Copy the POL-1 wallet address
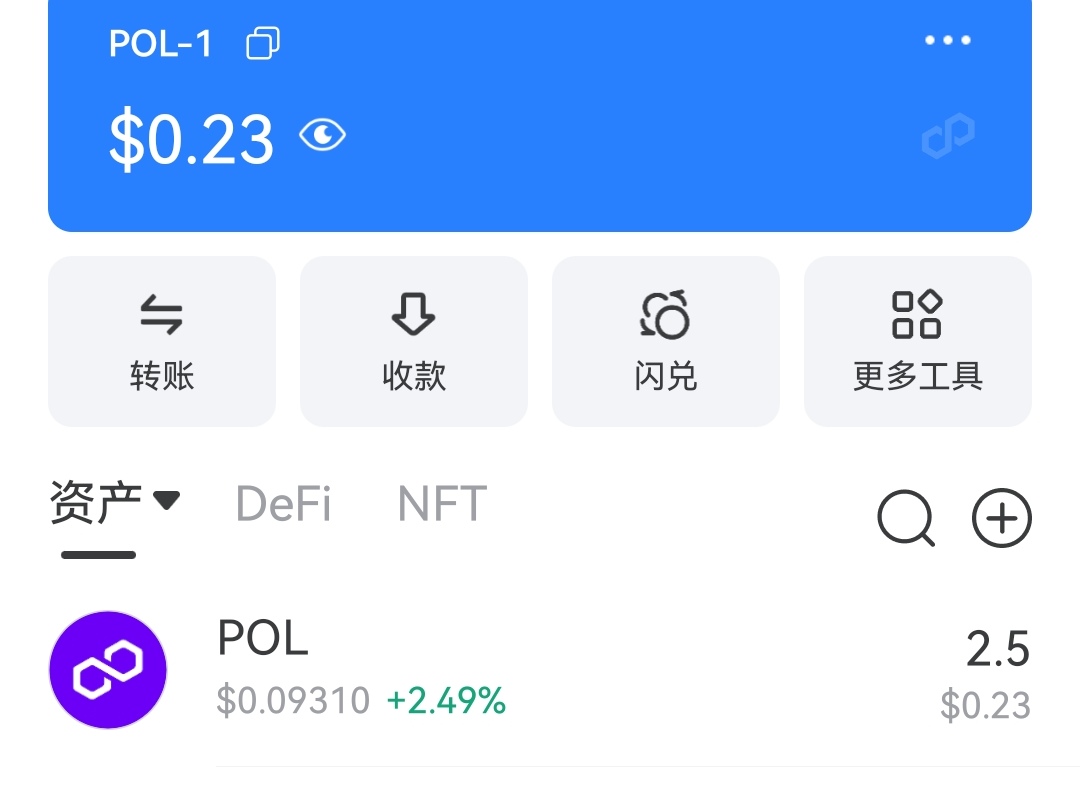Screen dimensions: 1080x786 (263, 44)
